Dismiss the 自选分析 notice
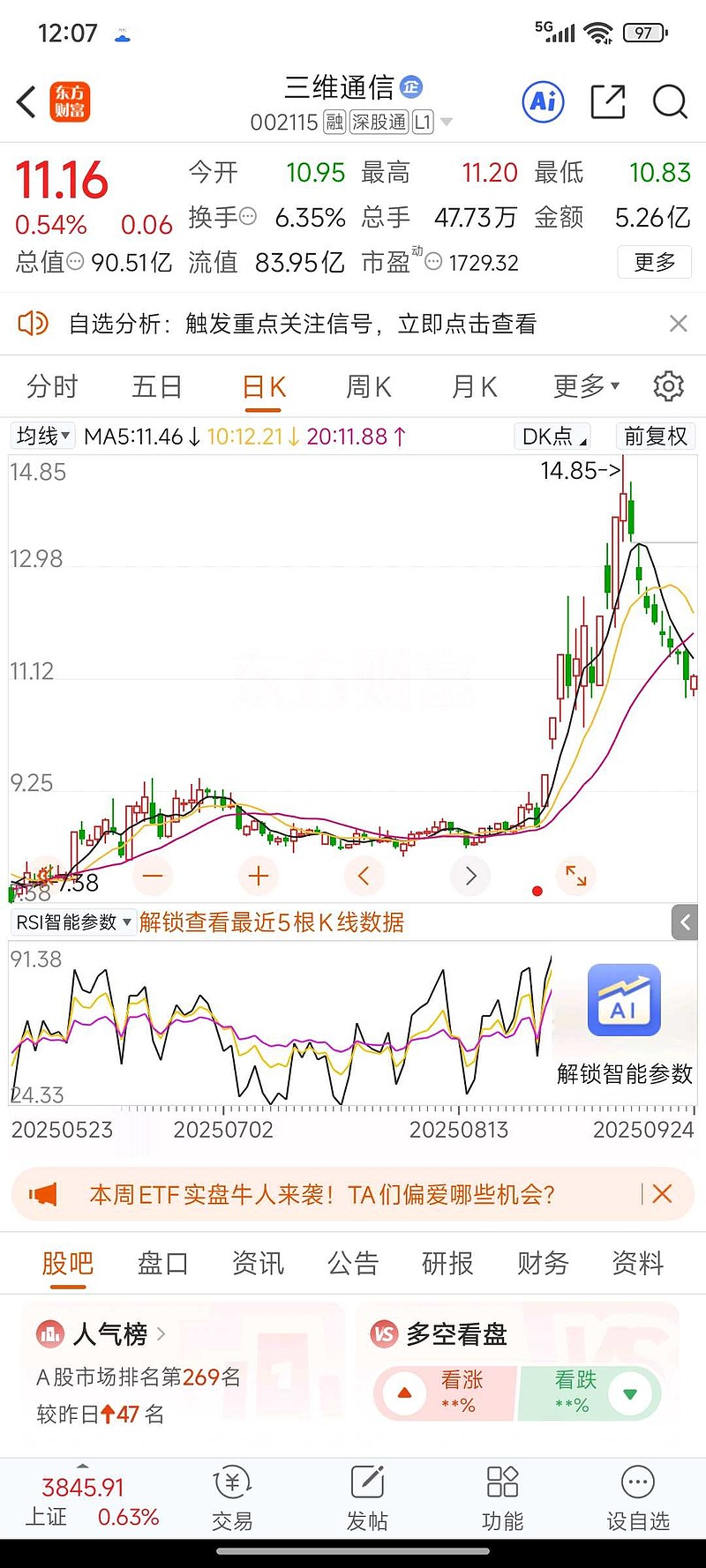This screenshot has height=1568, width=706. coord(678,324)
